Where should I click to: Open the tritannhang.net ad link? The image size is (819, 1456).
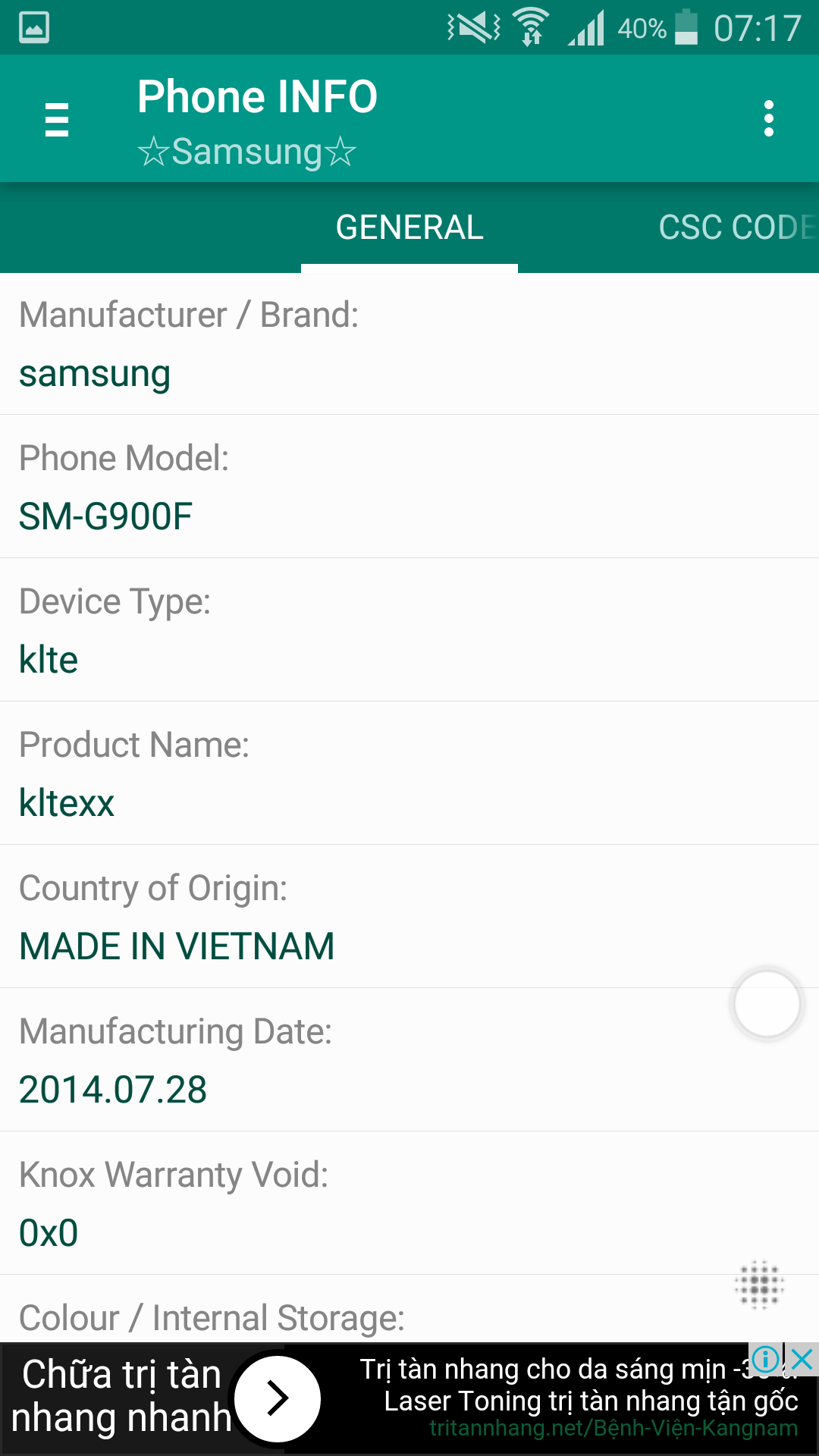(x=613, y=1429)
